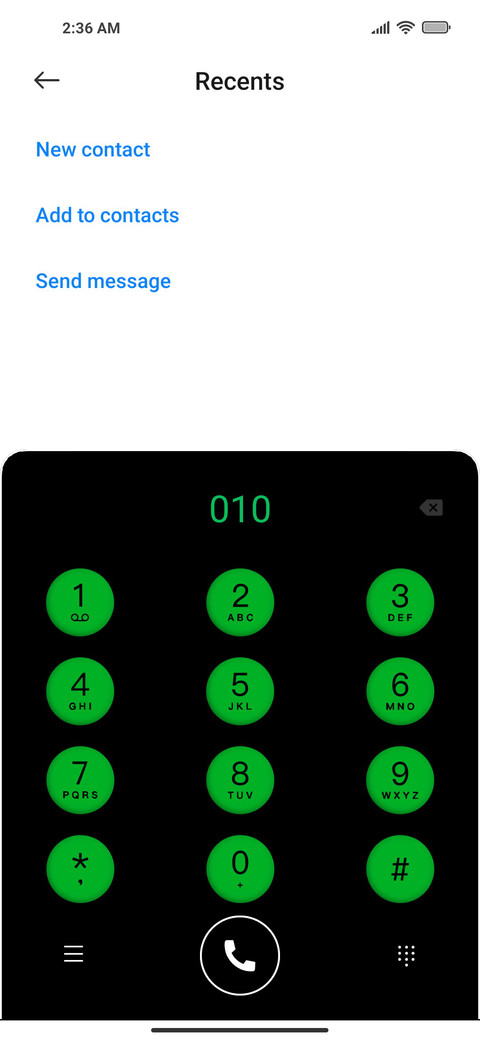Screen dimensions: 480x1040
Task: Enter digit 6 on keypad
Action: click(400, 691)
